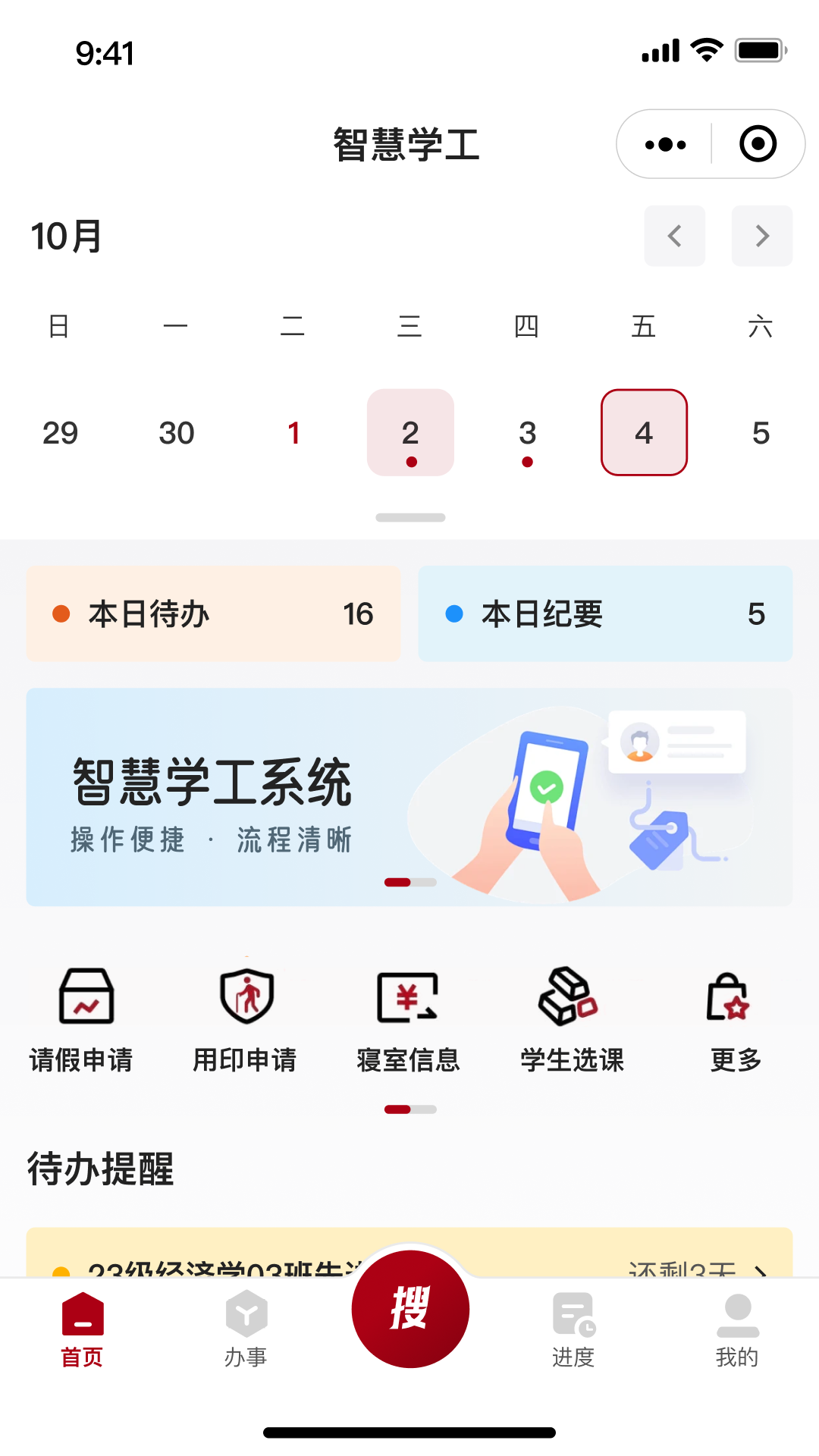Tap the mini-program more options (•••) capsule
Viewport: 819px width, 1456px height.
[664, 143]
